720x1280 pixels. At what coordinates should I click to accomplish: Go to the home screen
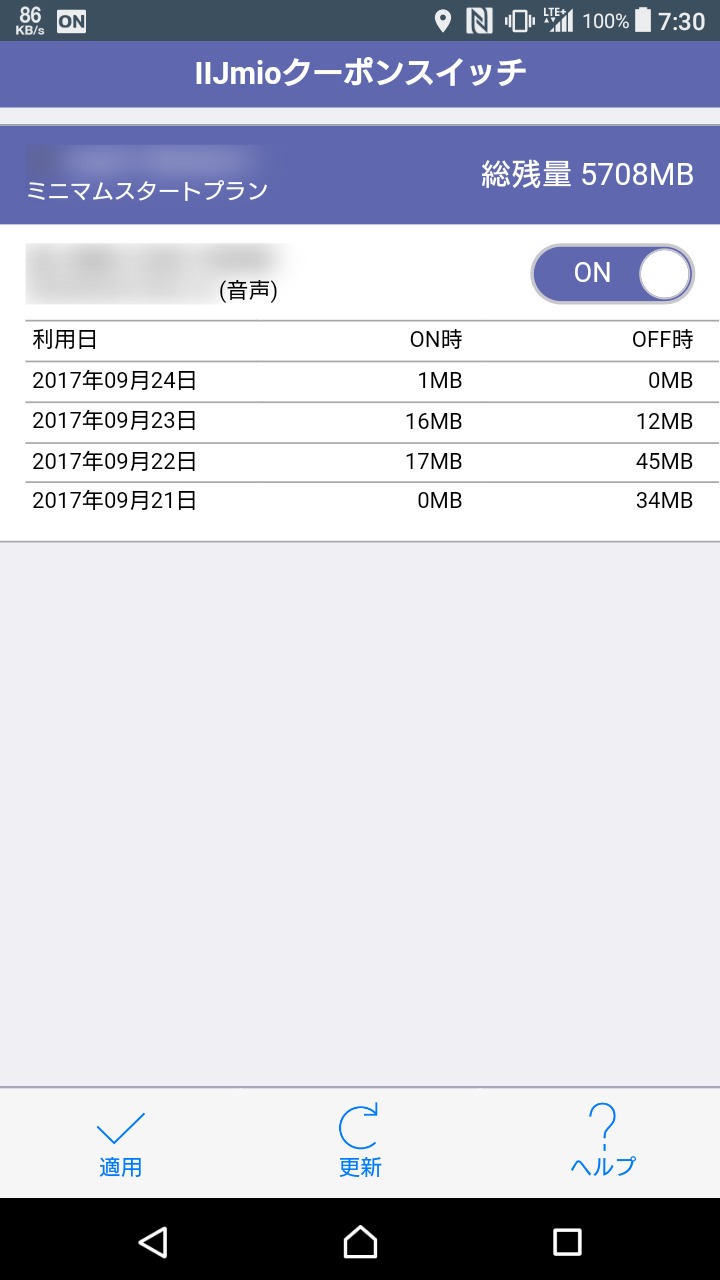click(360, 1241)
